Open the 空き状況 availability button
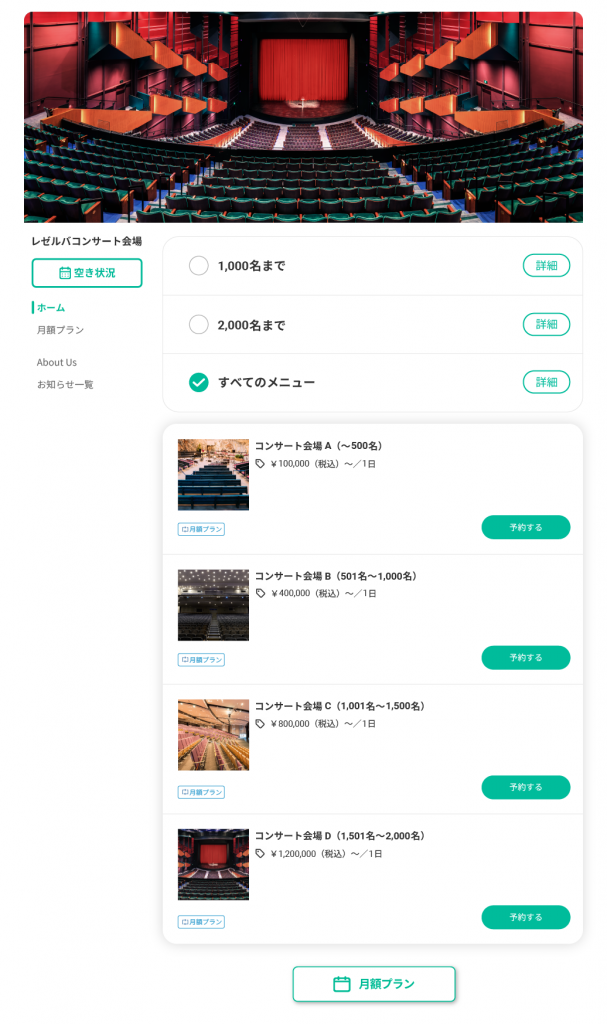This screenshot has width=607, height=1024. coord(87,273)
